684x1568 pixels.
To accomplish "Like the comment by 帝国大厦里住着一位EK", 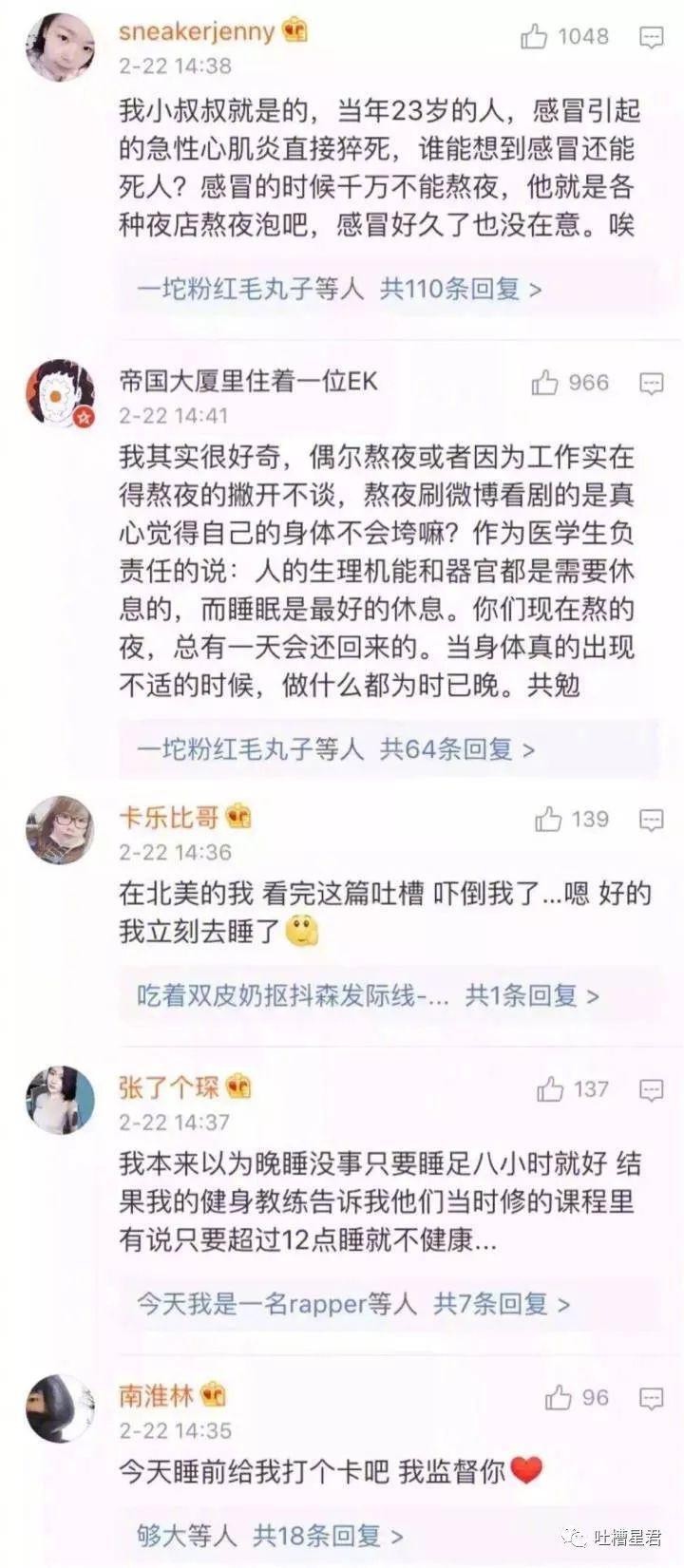I will (x=545, y=383).
